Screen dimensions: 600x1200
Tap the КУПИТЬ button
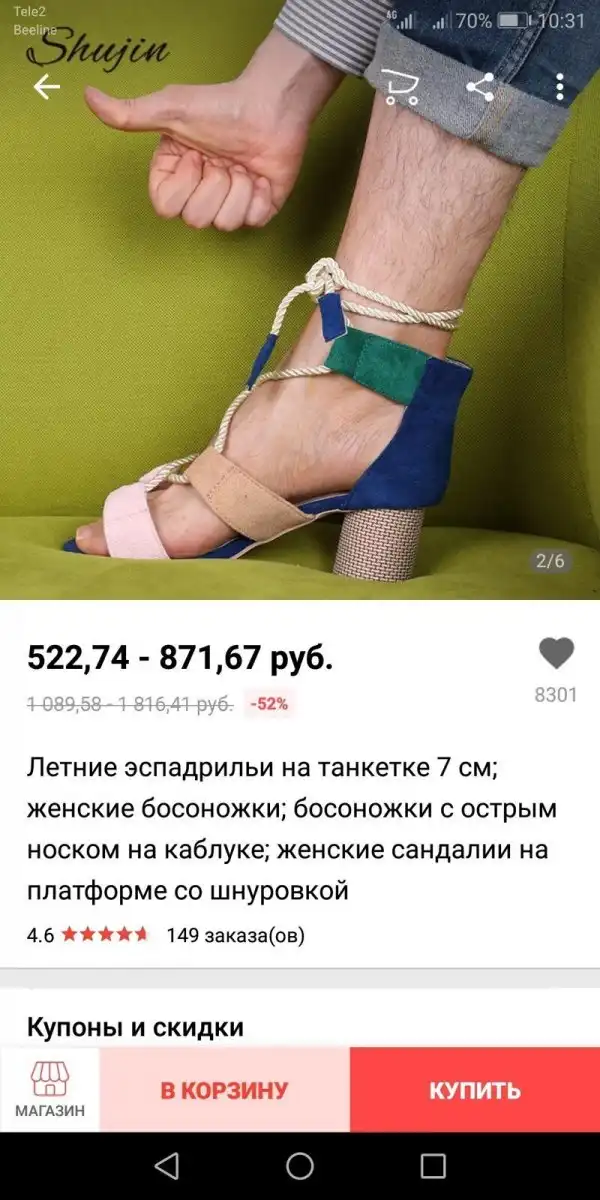(x=475, y=1090)
